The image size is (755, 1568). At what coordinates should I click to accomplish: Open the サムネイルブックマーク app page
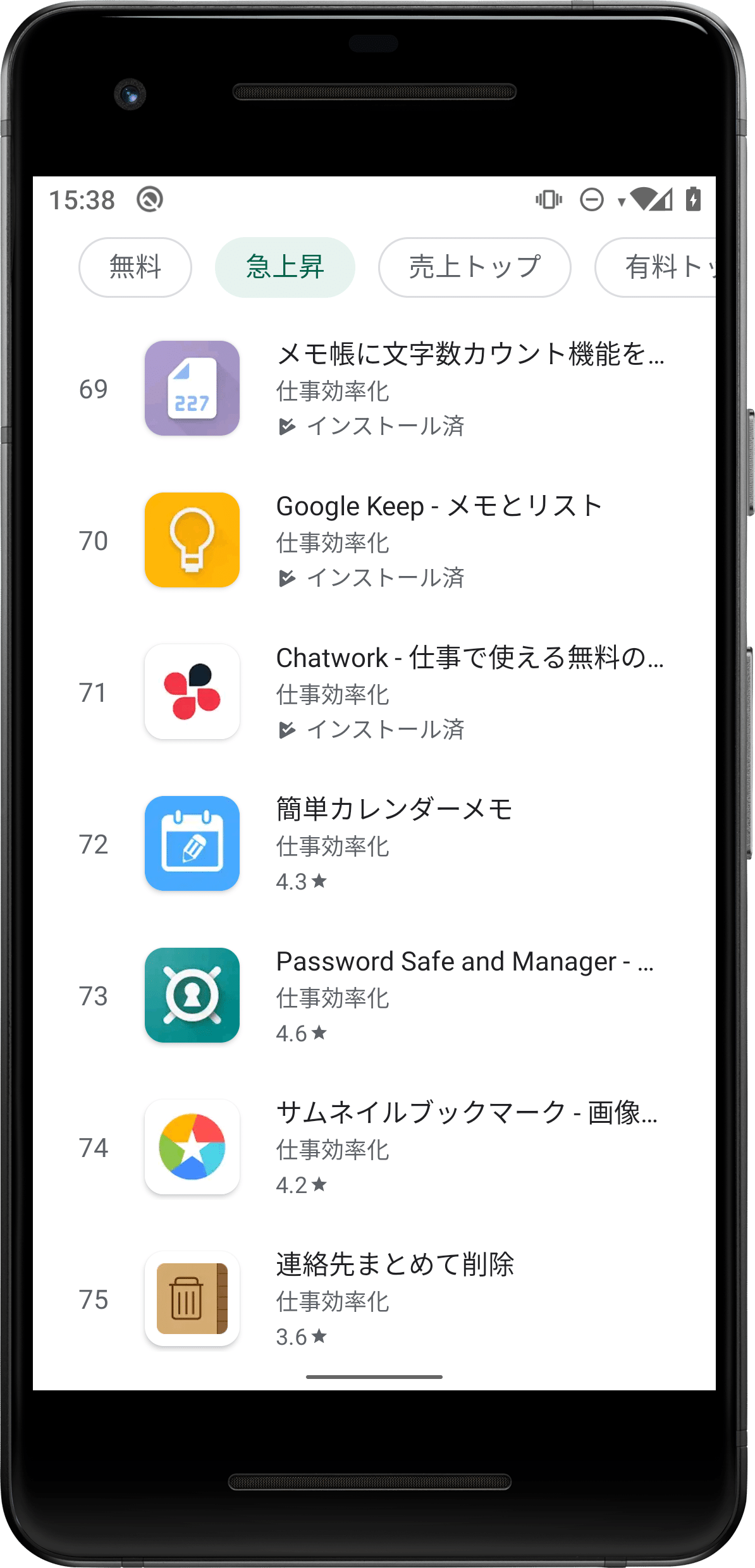click(374, 1147)
